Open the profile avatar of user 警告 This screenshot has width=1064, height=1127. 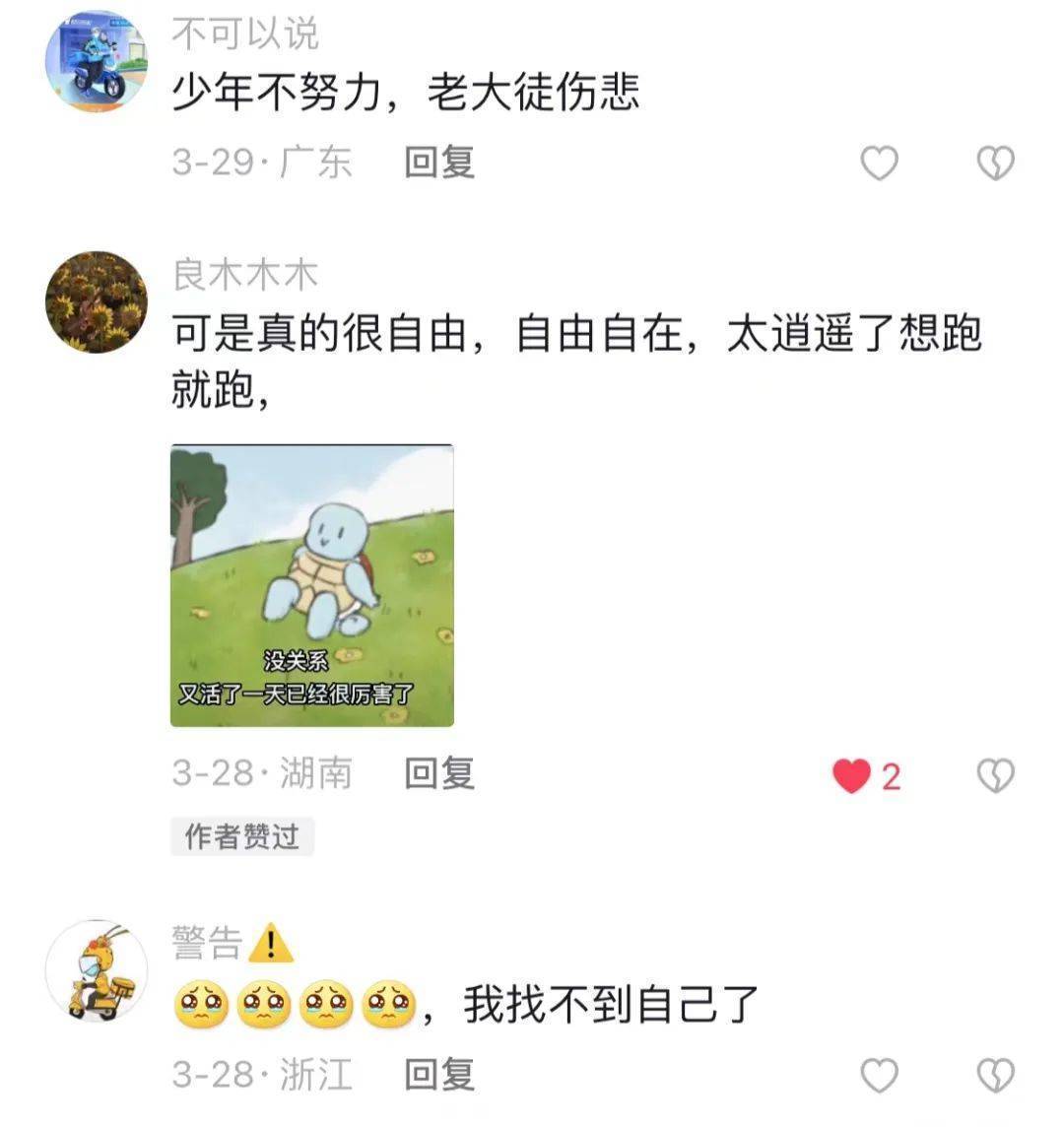96,970
